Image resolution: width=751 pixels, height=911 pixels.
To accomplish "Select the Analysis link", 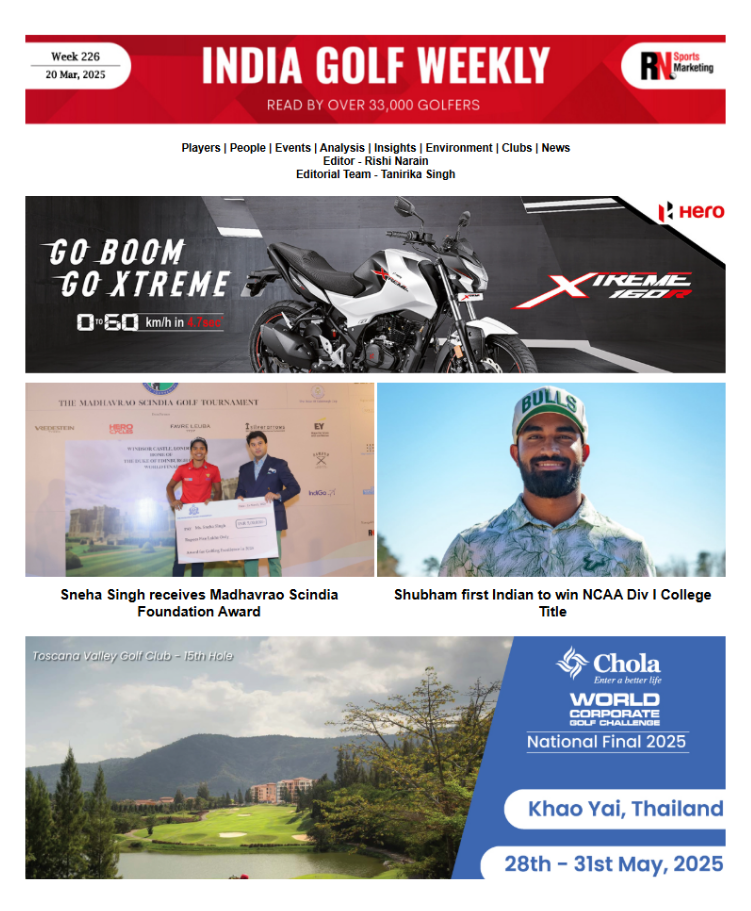I will pos(342,147).
